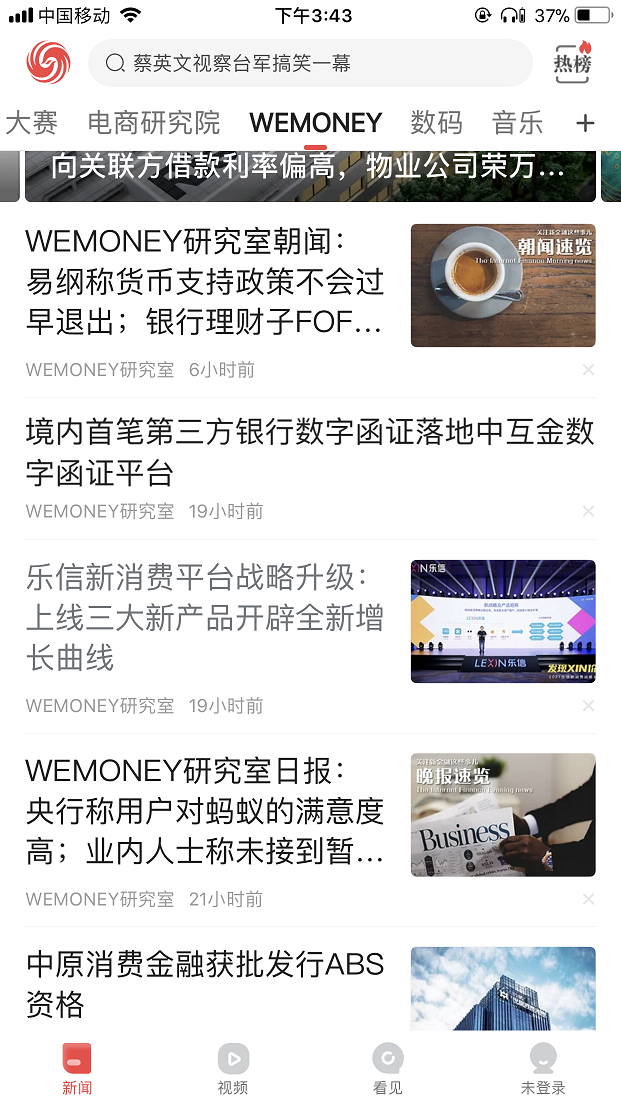This screenshot has height=1104, width=621.
Task: Open the 未登录 profile tab
Action: pyautogui.click(x=543, y=1069)
